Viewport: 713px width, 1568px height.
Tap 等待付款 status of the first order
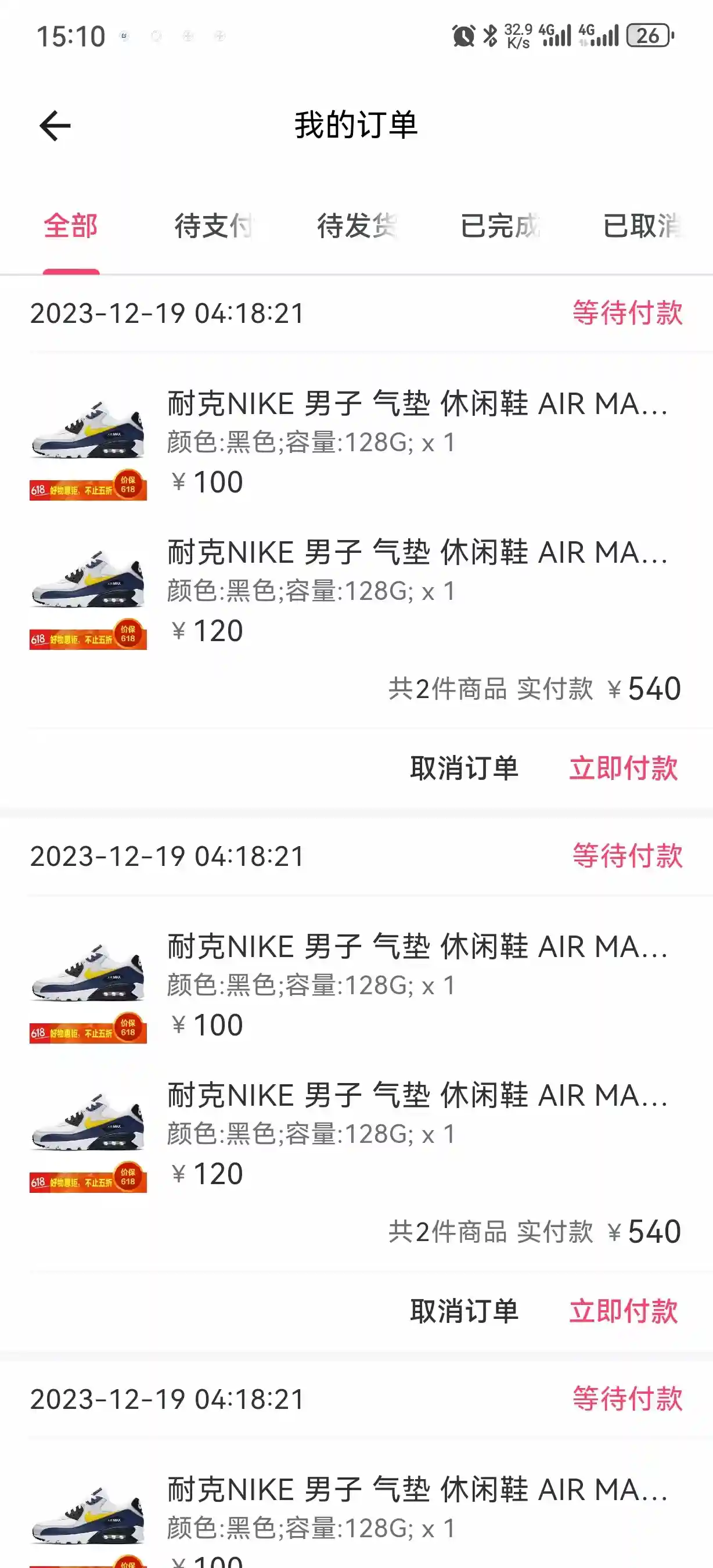click(625, 312)
